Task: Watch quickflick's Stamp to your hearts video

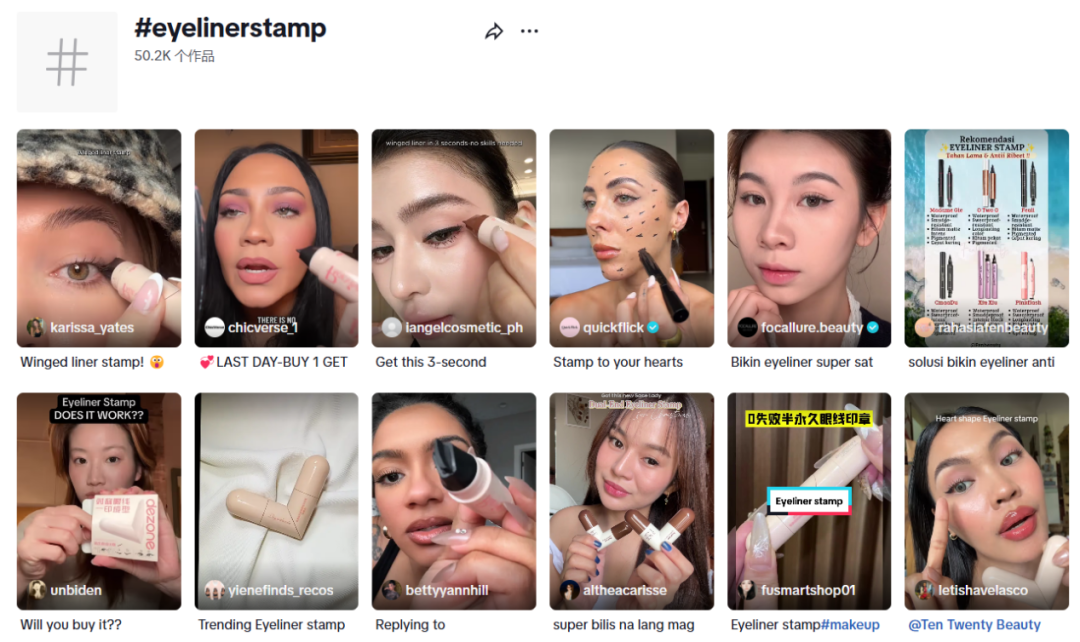Action: (x=631, y=237)
